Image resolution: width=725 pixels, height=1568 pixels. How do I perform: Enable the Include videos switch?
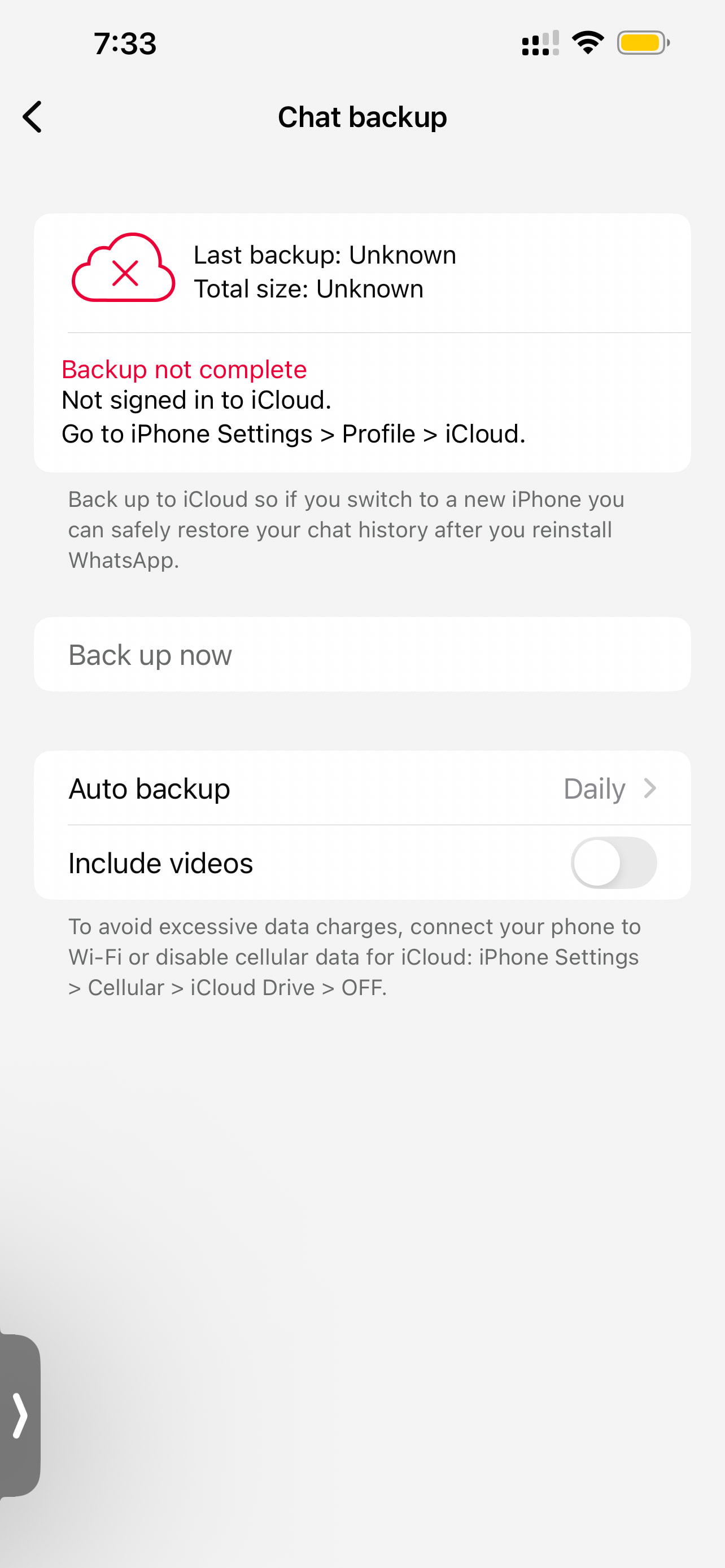[x=613, y=863]
